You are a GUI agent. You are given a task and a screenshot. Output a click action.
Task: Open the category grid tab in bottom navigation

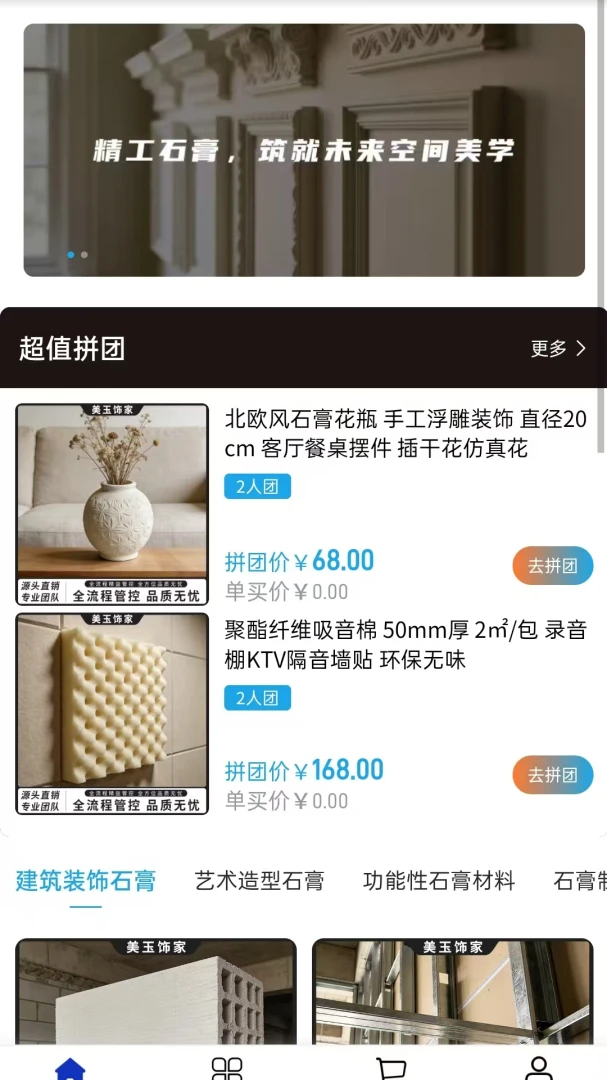coord(227,1068)
